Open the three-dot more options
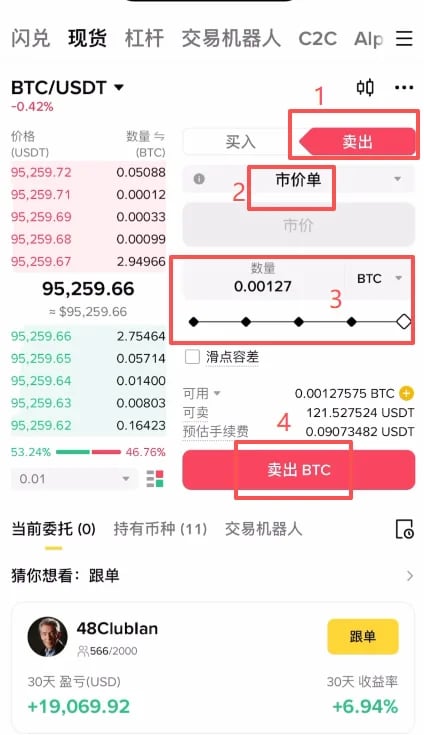 pyautogui.click(x=404, y=88)
